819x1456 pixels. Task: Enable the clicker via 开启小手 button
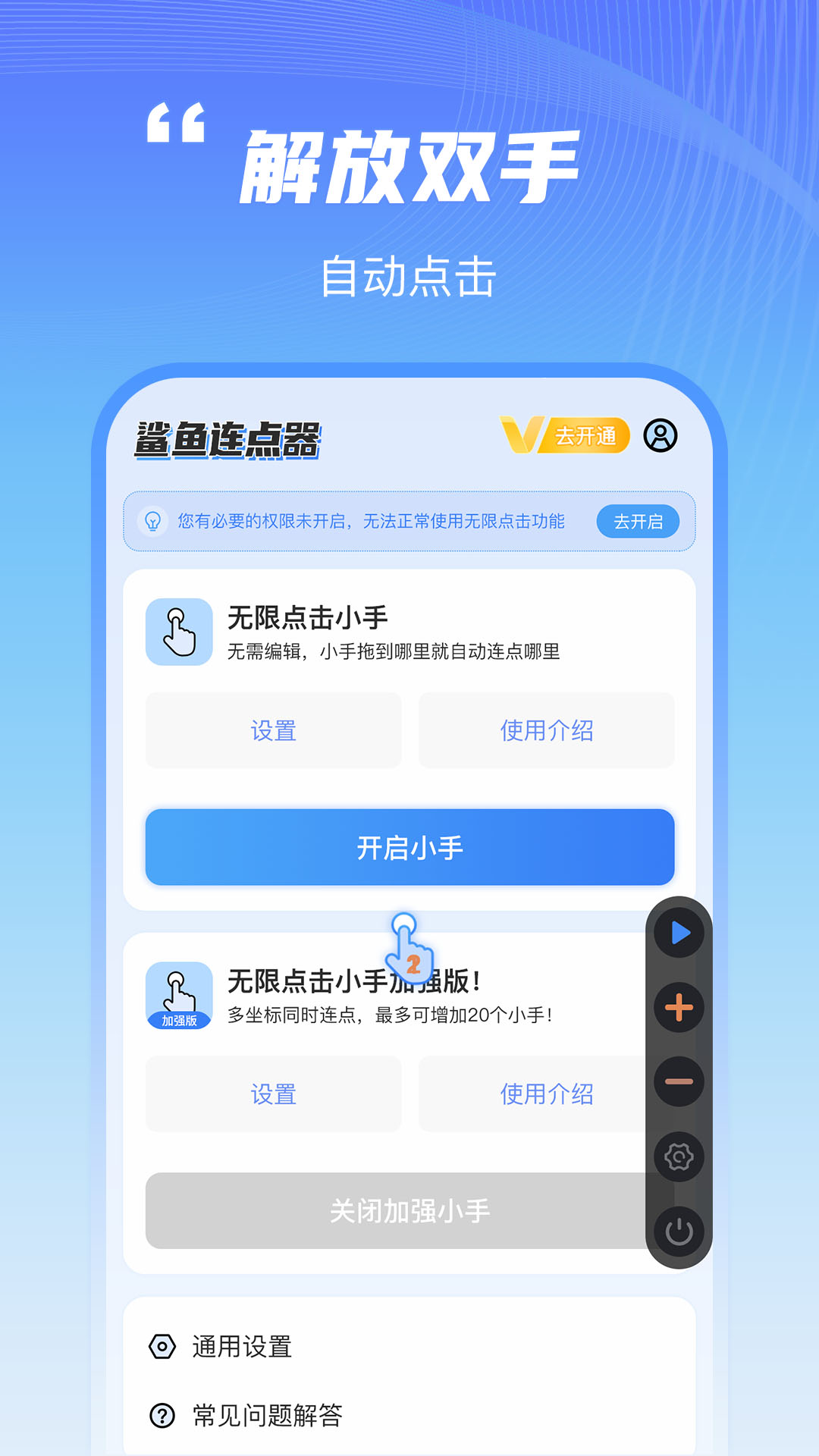point(409,849)
